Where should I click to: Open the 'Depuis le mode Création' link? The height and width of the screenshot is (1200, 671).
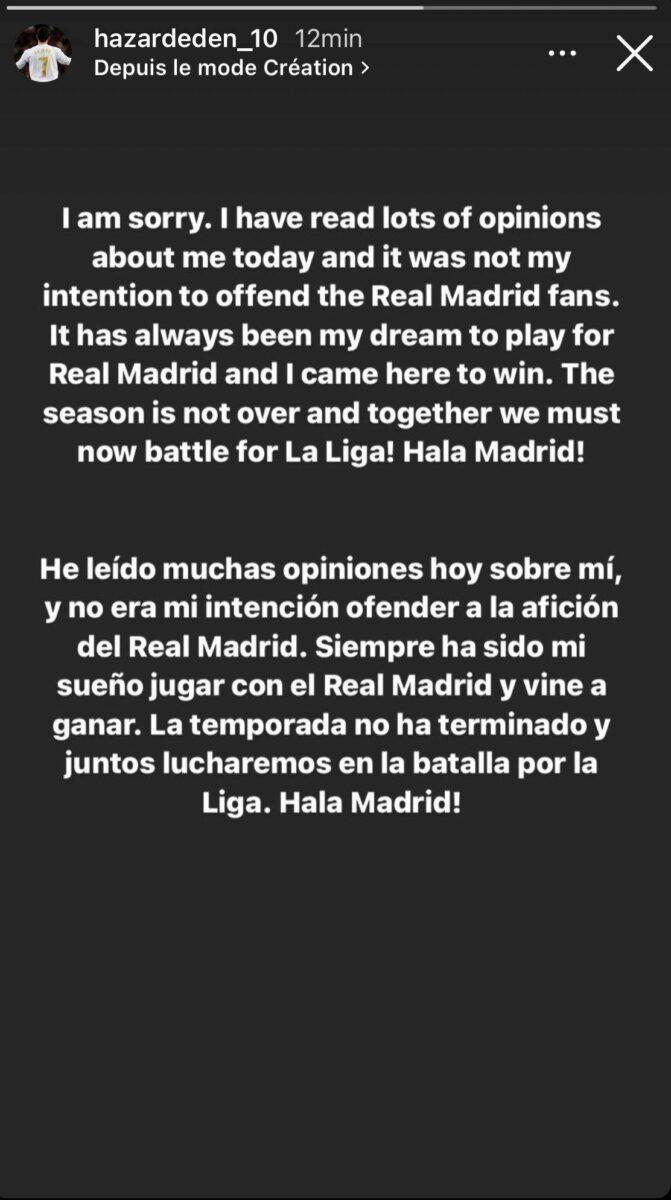[x=231, y=68]
